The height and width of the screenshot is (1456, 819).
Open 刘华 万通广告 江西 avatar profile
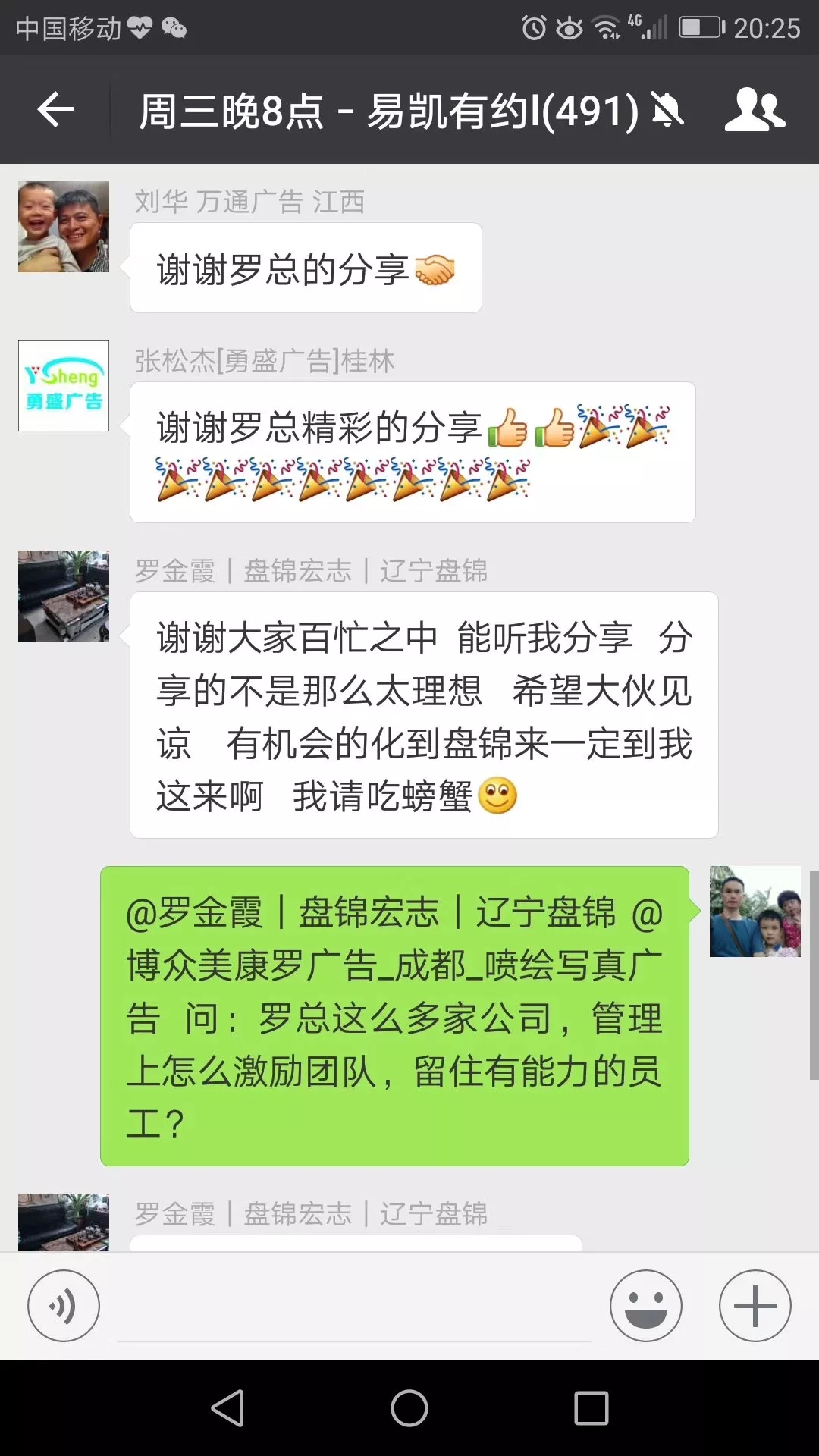pyautogui.click(x=64, y=227)
